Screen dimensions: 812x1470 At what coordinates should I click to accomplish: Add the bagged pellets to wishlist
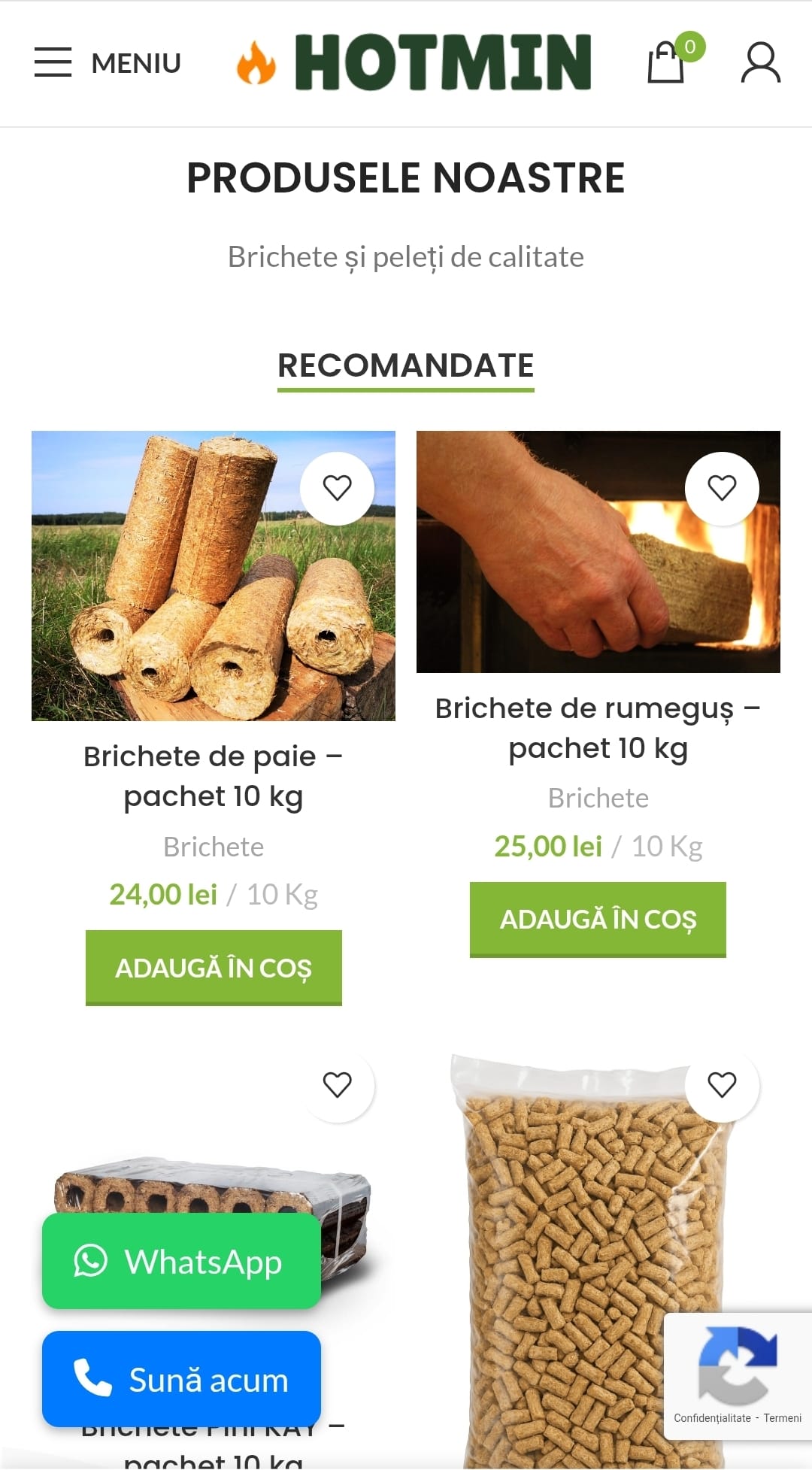[722, 1085]
